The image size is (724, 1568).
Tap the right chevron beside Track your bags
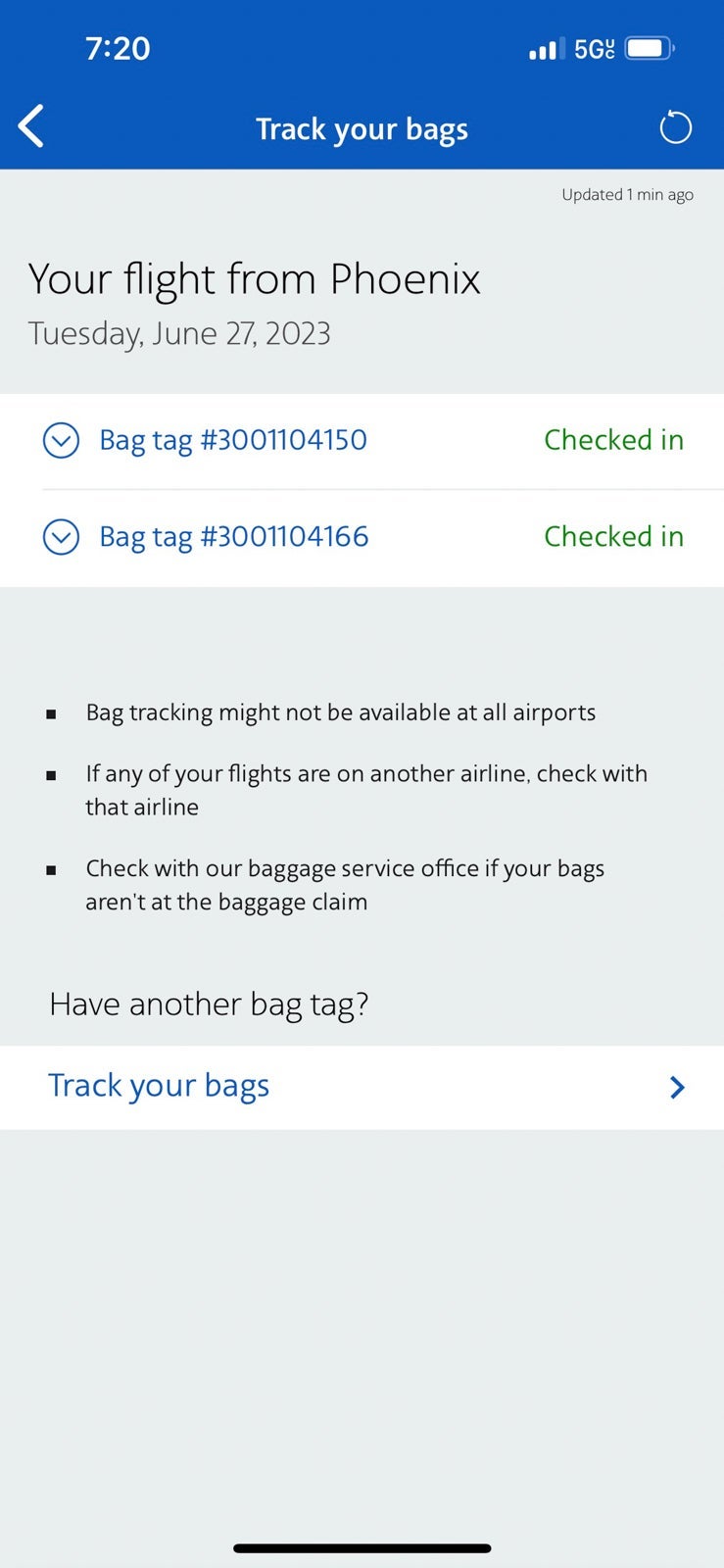click(x=676, y=1086)
